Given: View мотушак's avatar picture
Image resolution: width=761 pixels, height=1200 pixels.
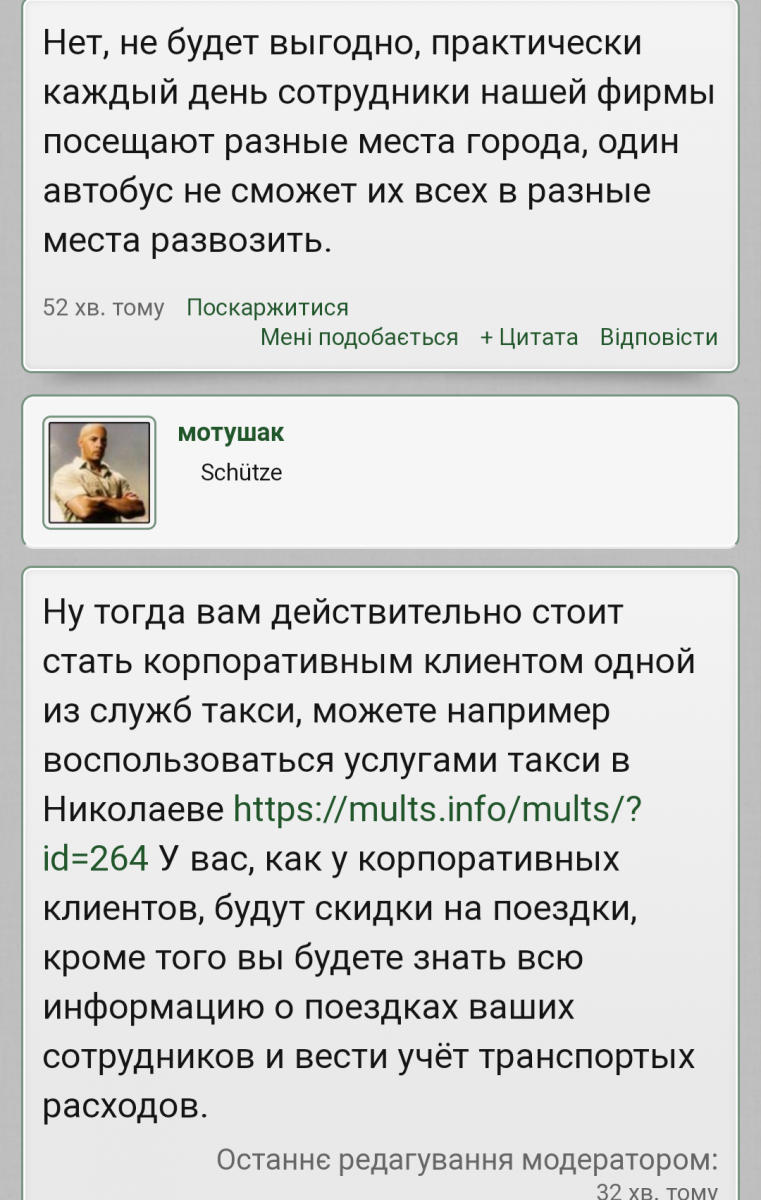Looking at the screenshot, I should tap(99, 472).
